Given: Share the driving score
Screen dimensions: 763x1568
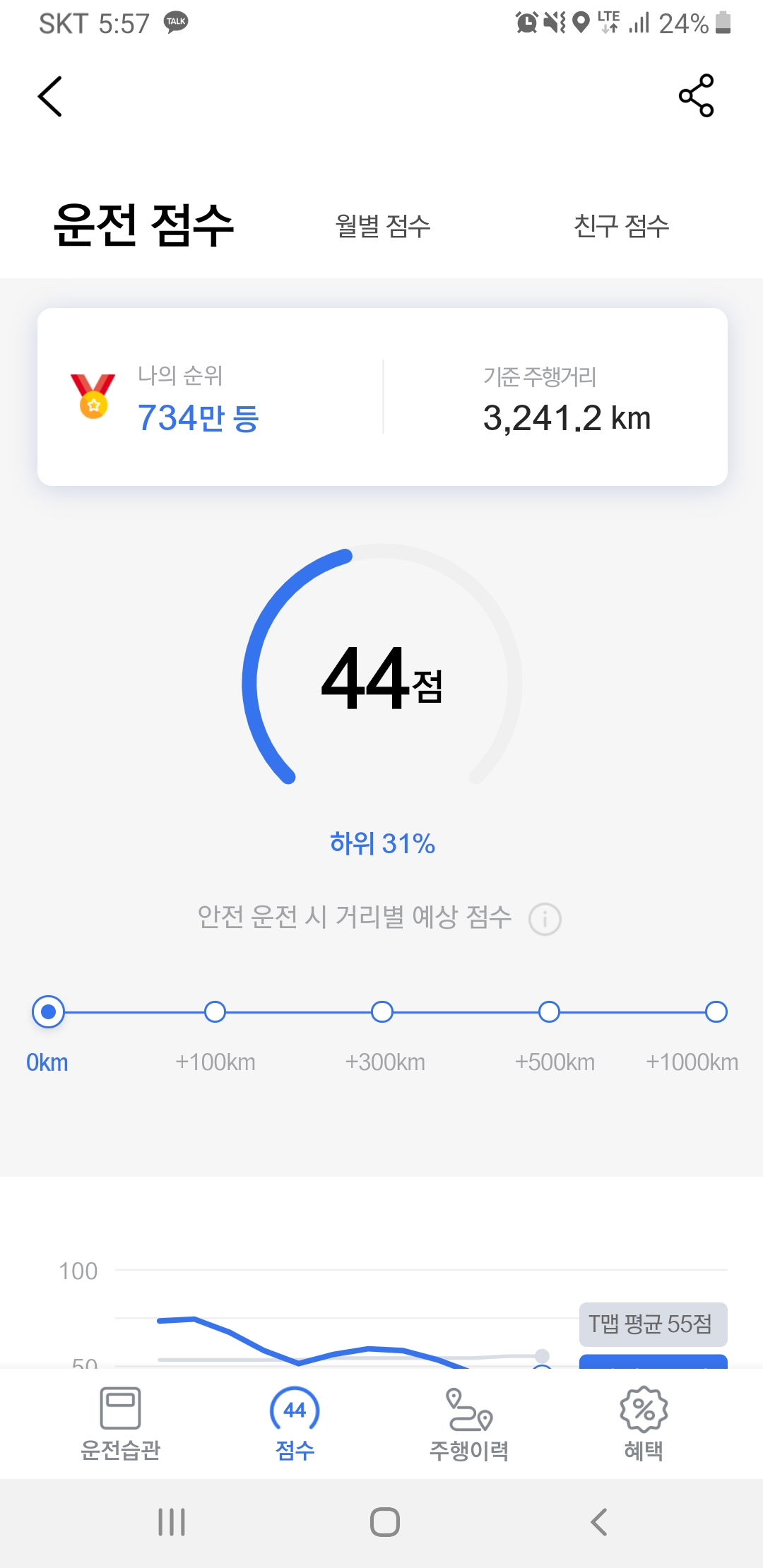Looking at the screenshot, I should tap(696, 95).
